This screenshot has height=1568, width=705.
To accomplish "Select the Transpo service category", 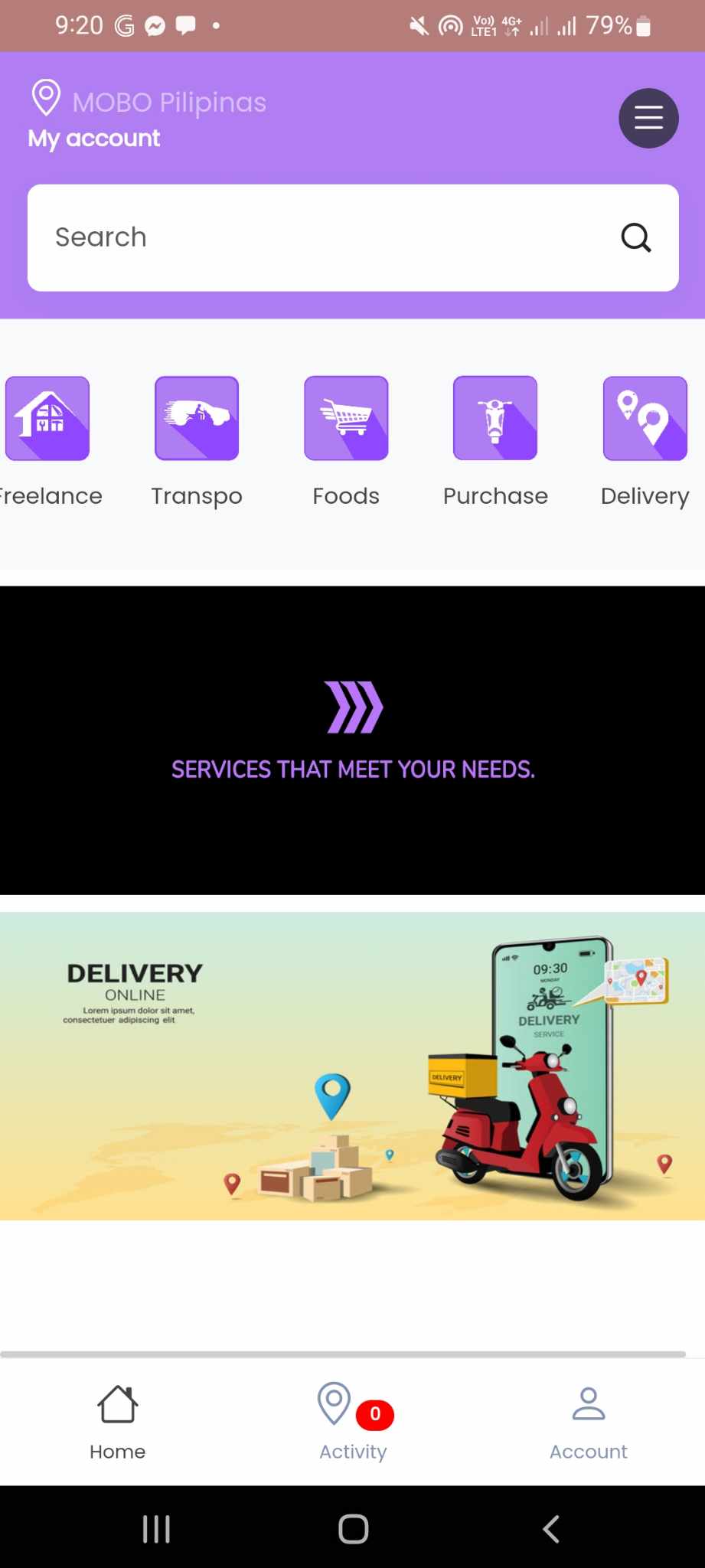I will tap(197, 419).
